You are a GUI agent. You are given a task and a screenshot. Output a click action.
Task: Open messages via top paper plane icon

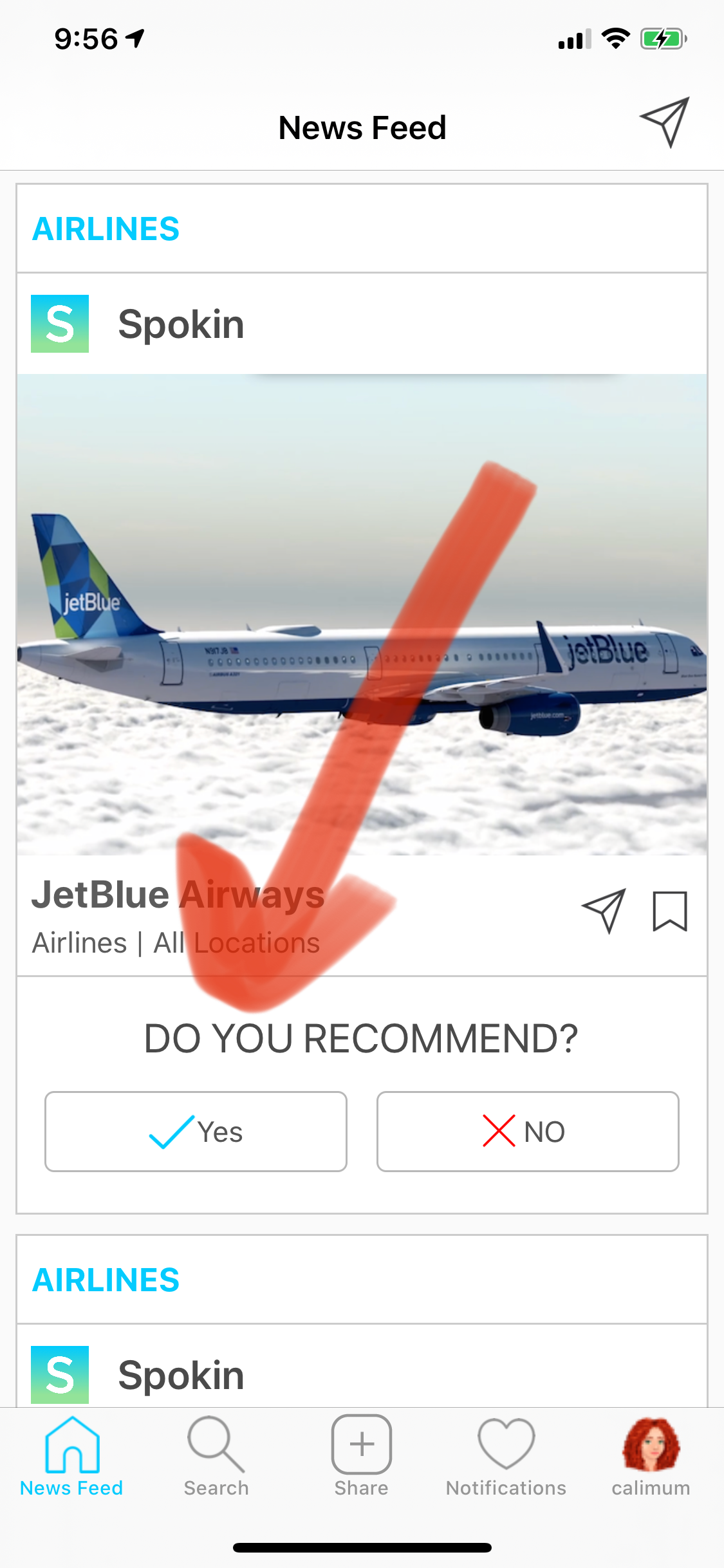click(665, 123)
